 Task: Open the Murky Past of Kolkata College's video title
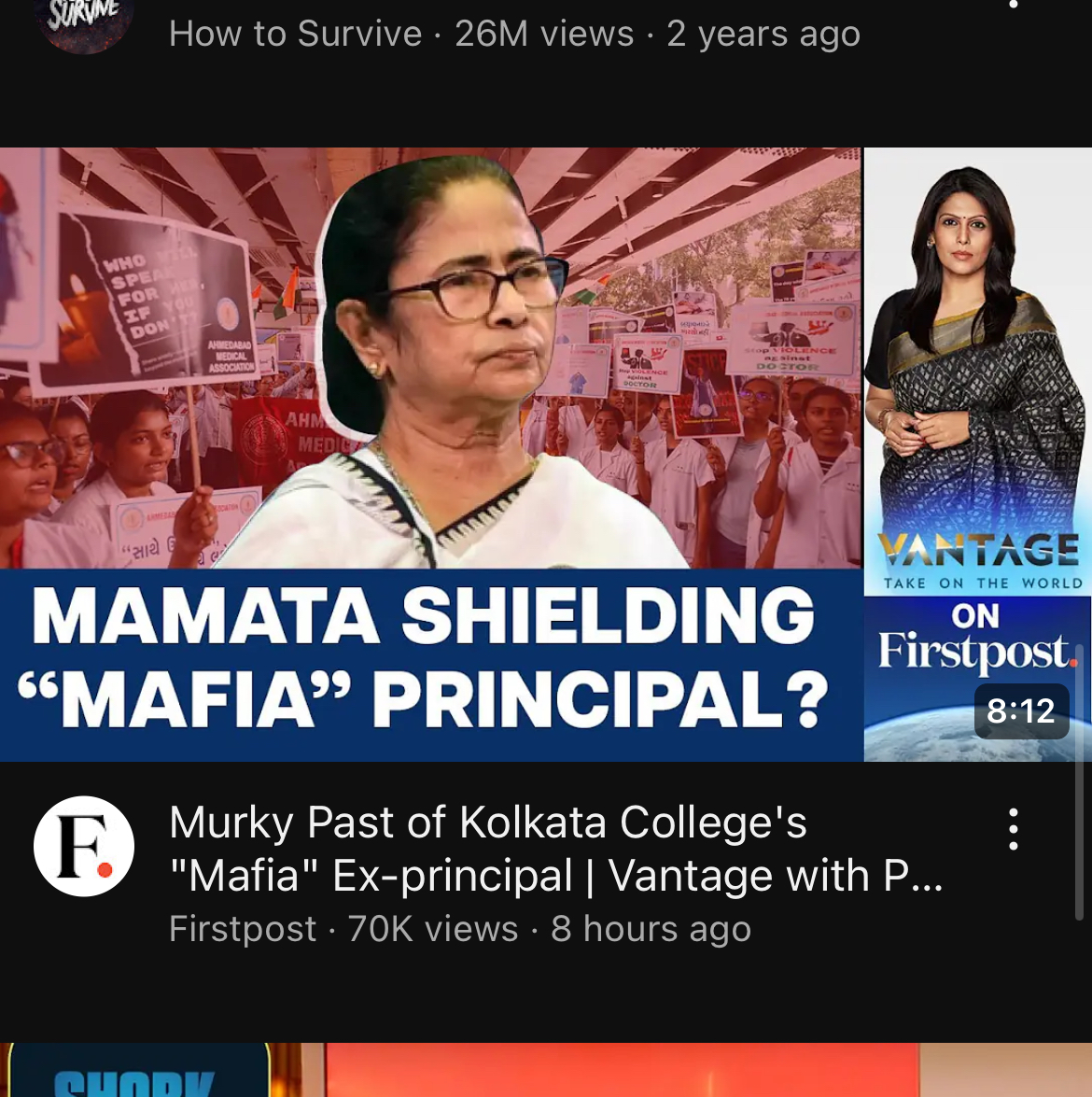pyautogui.click(x=555, y=849)
